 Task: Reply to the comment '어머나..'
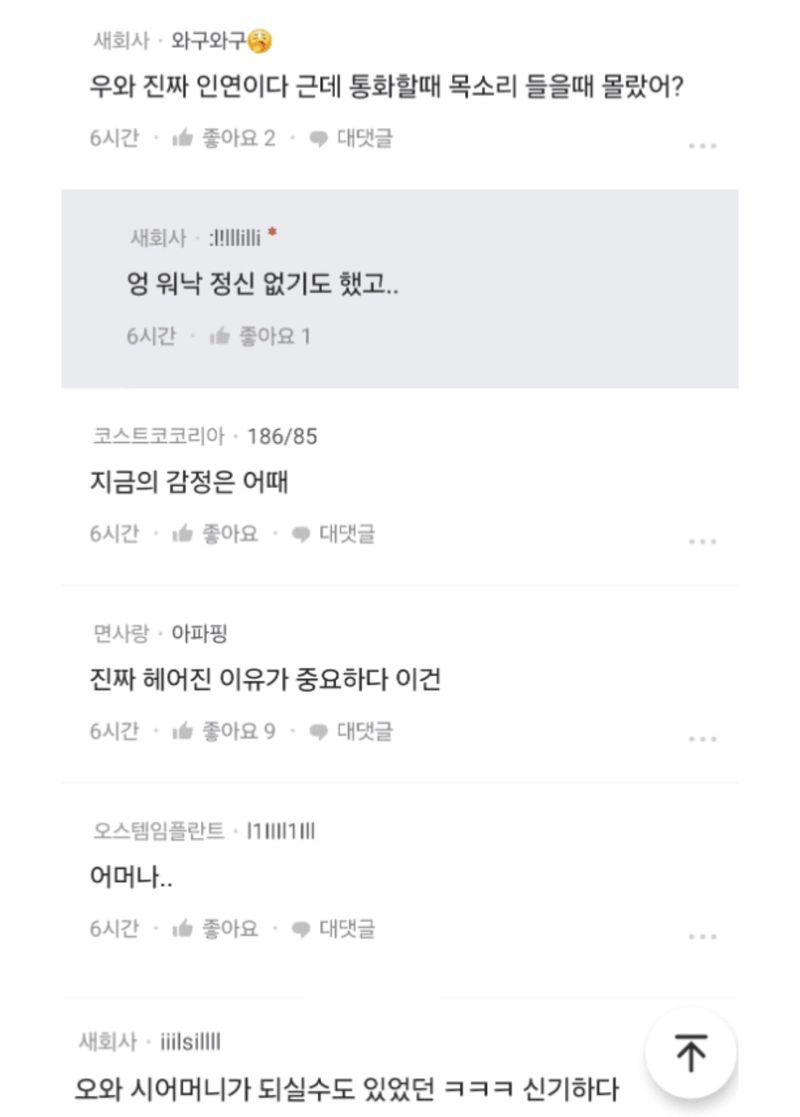[x=333, y=928]
